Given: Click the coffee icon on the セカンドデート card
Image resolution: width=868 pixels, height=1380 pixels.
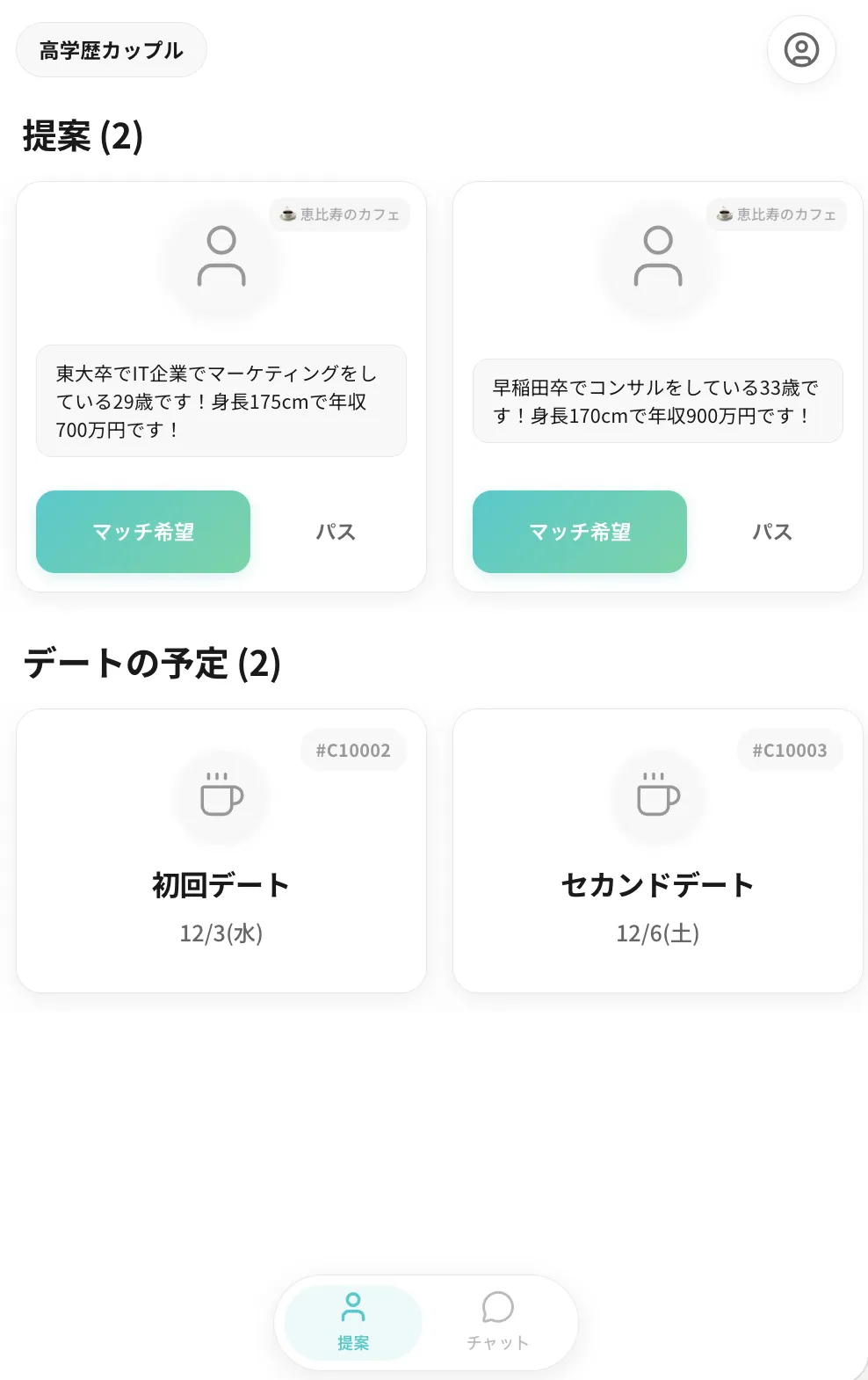Looking at the screenshot, I should 657,795.
